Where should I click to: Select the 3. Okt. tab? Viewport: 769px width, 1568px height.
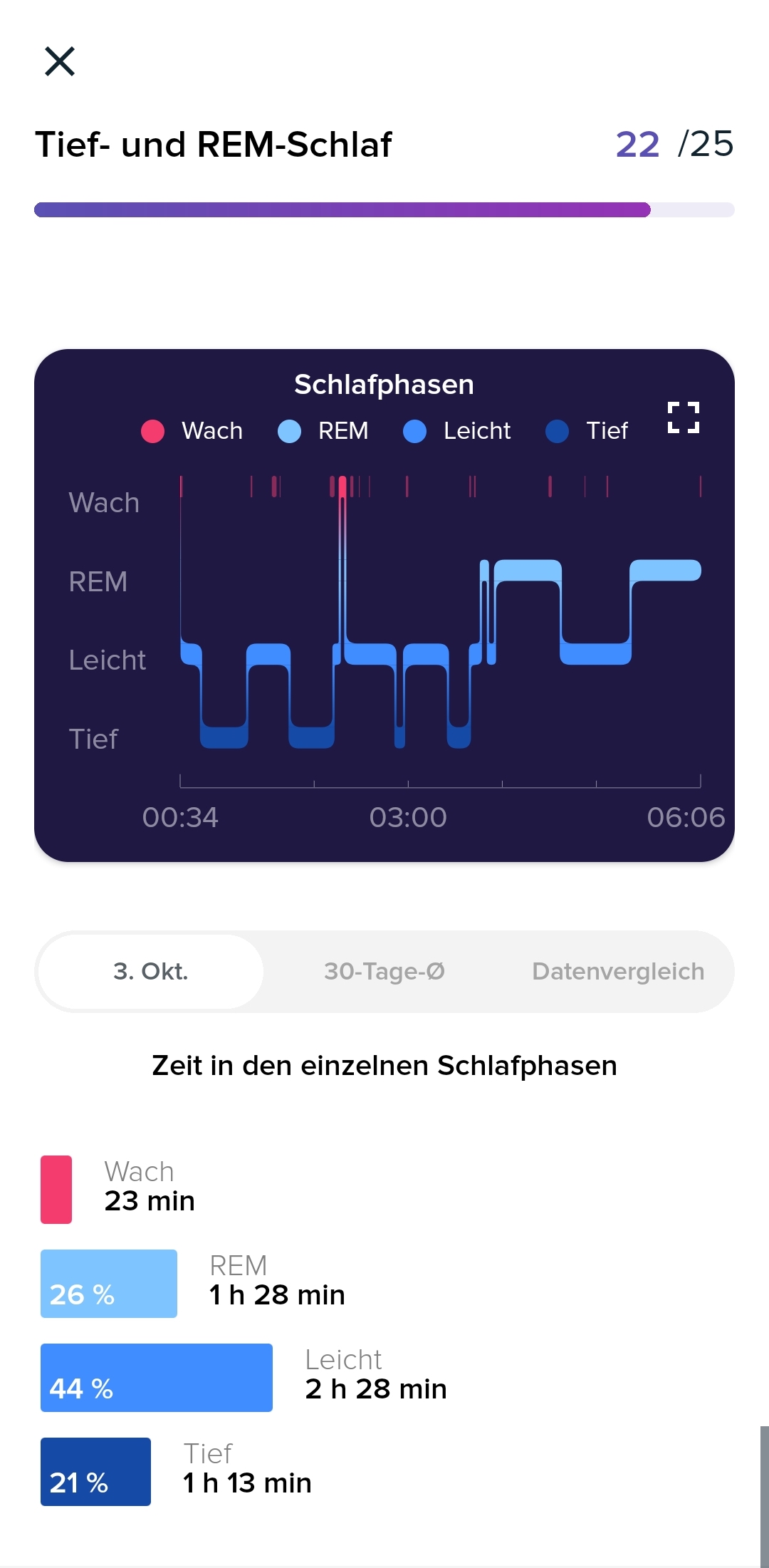tap(150, 972)
